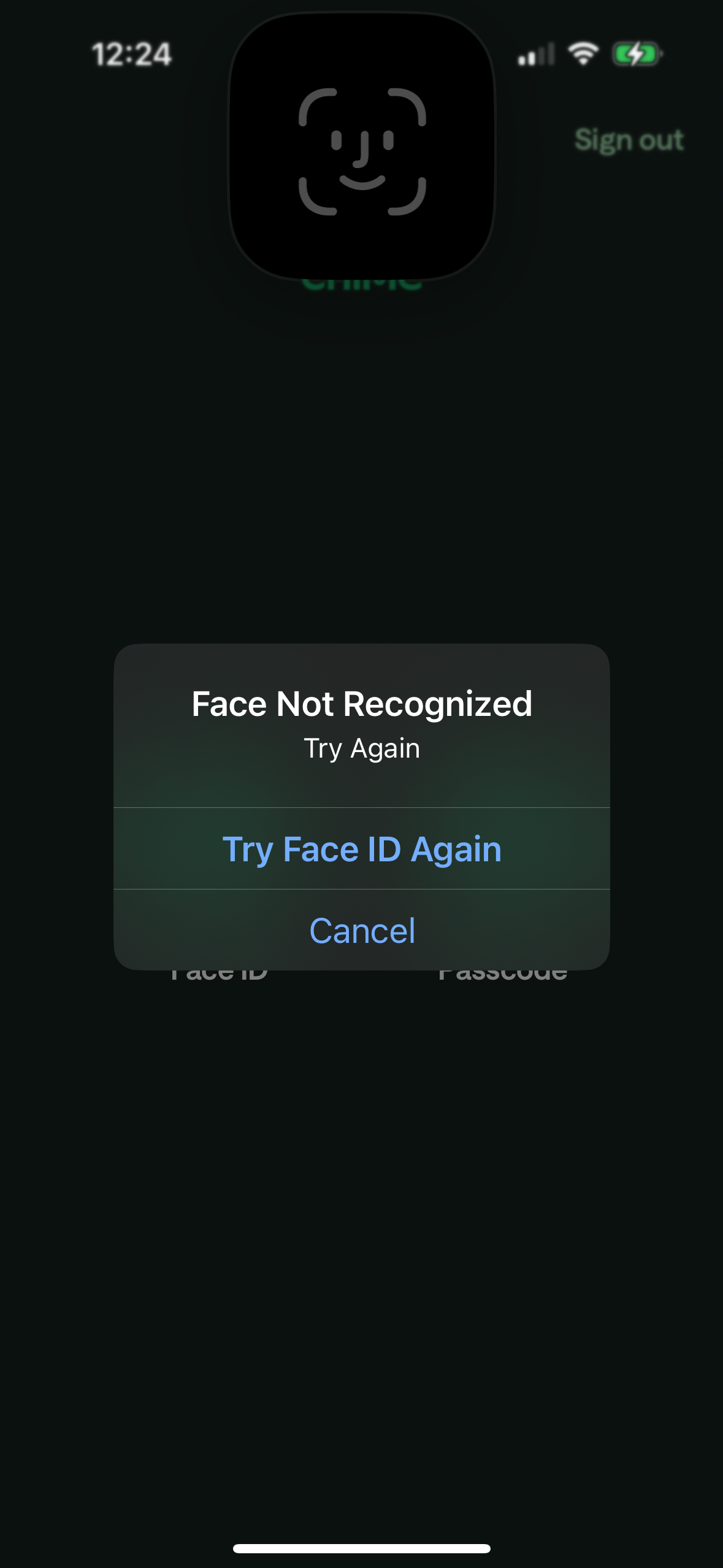Tap the divider under Try Face ID Again
This screenshot has width=723, height=1568.
(x=362, y=890)
